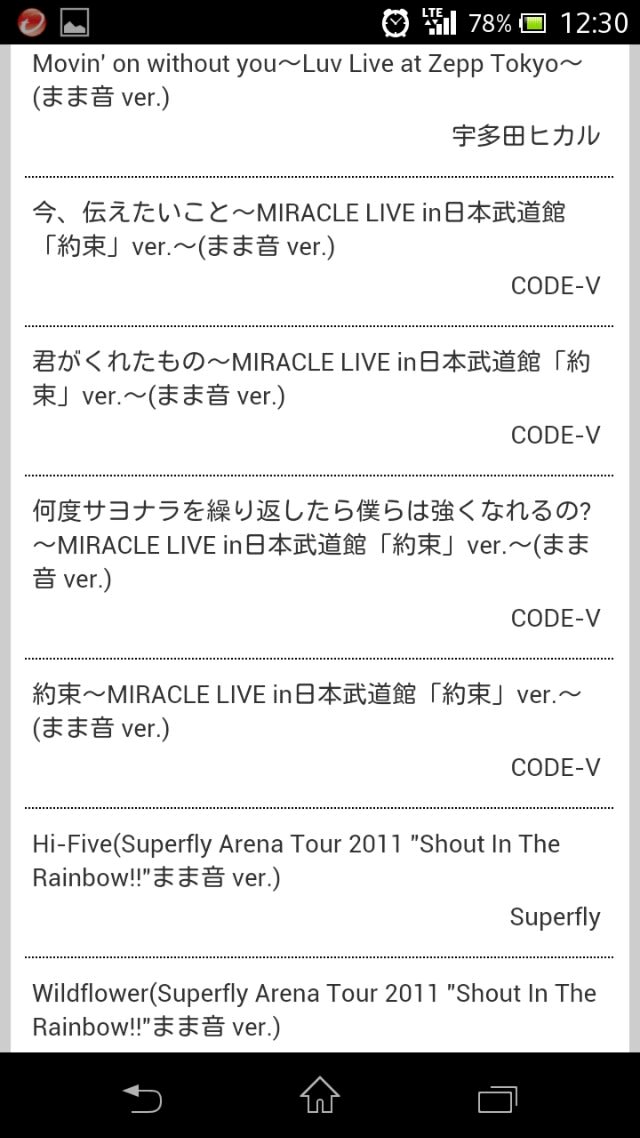Open Hi-Five by Superfly
The image size is (640, 1138).
(x=319, y=883)
